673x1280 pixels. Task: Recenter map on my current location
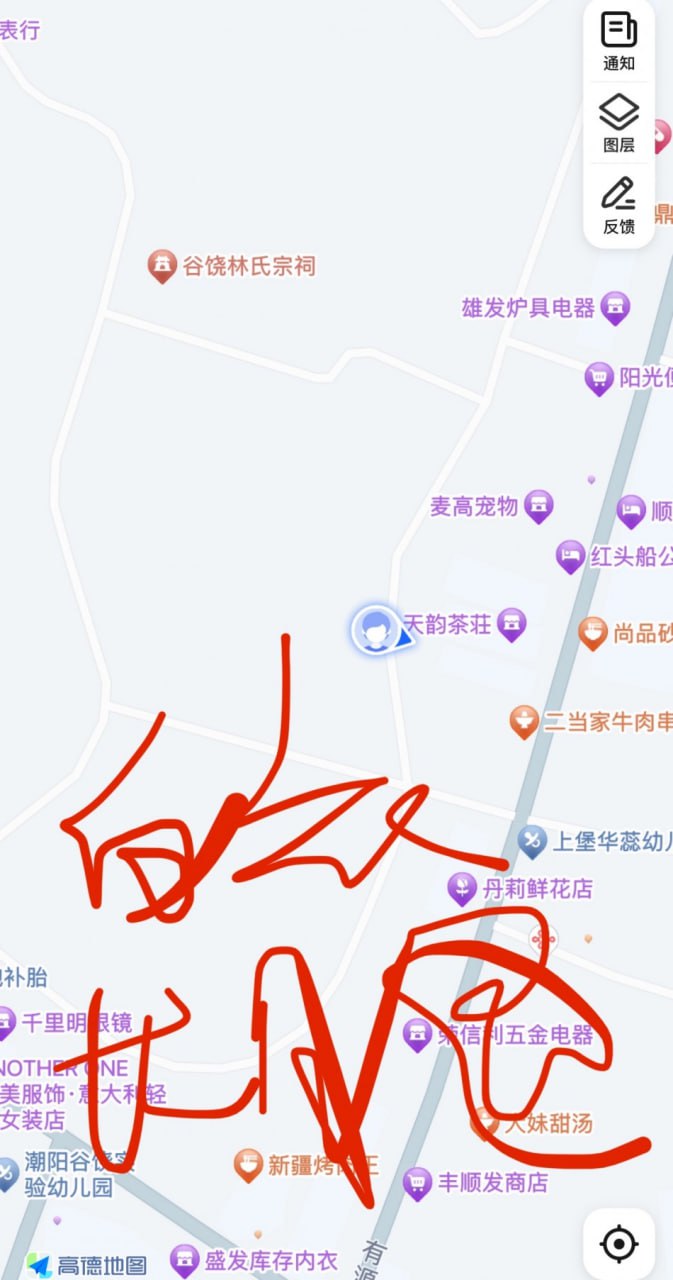click(x=618, y=1244)
